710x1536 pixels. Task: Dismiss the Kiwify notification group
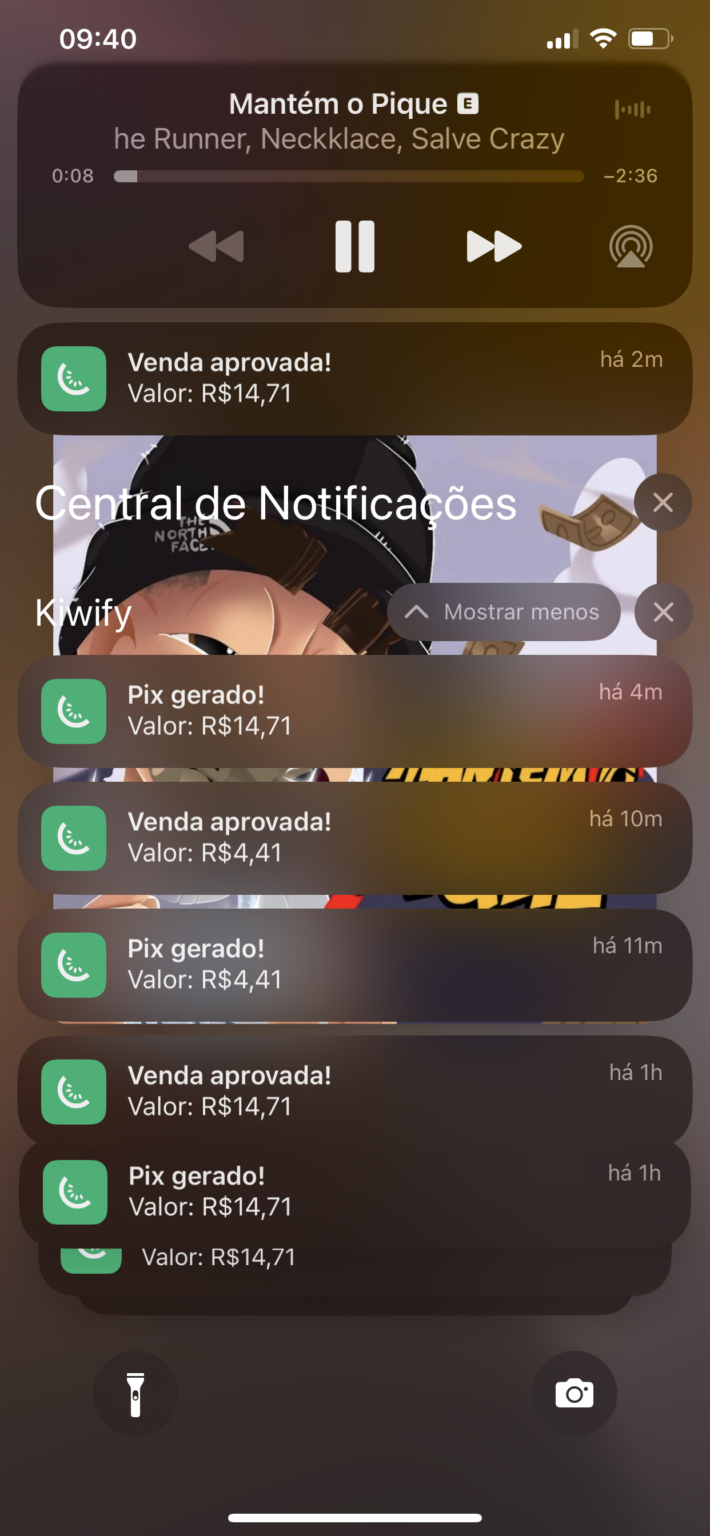pyautogui.click(x=662, y=612)
